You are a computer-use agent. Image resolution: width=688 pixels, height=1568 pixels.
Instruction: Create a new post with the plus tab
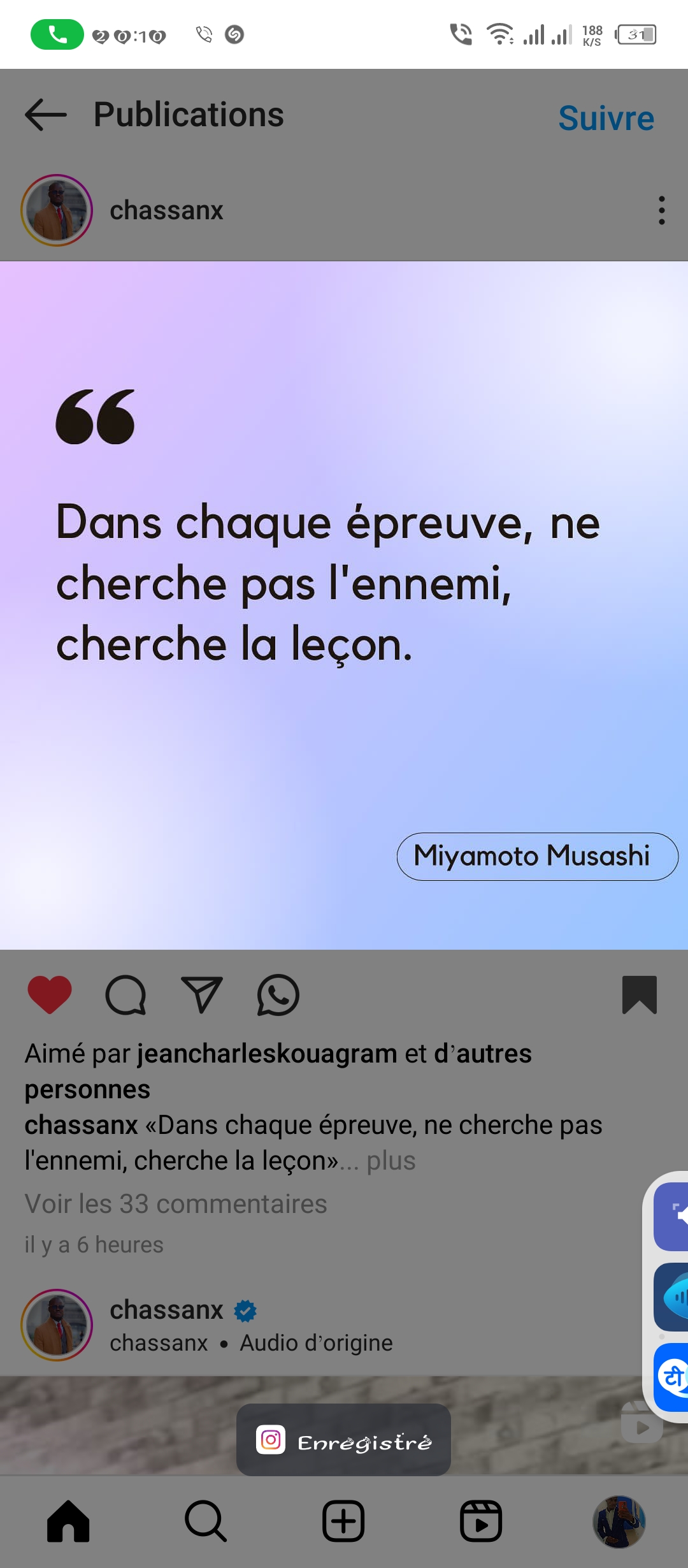(x=343, y=1521)
